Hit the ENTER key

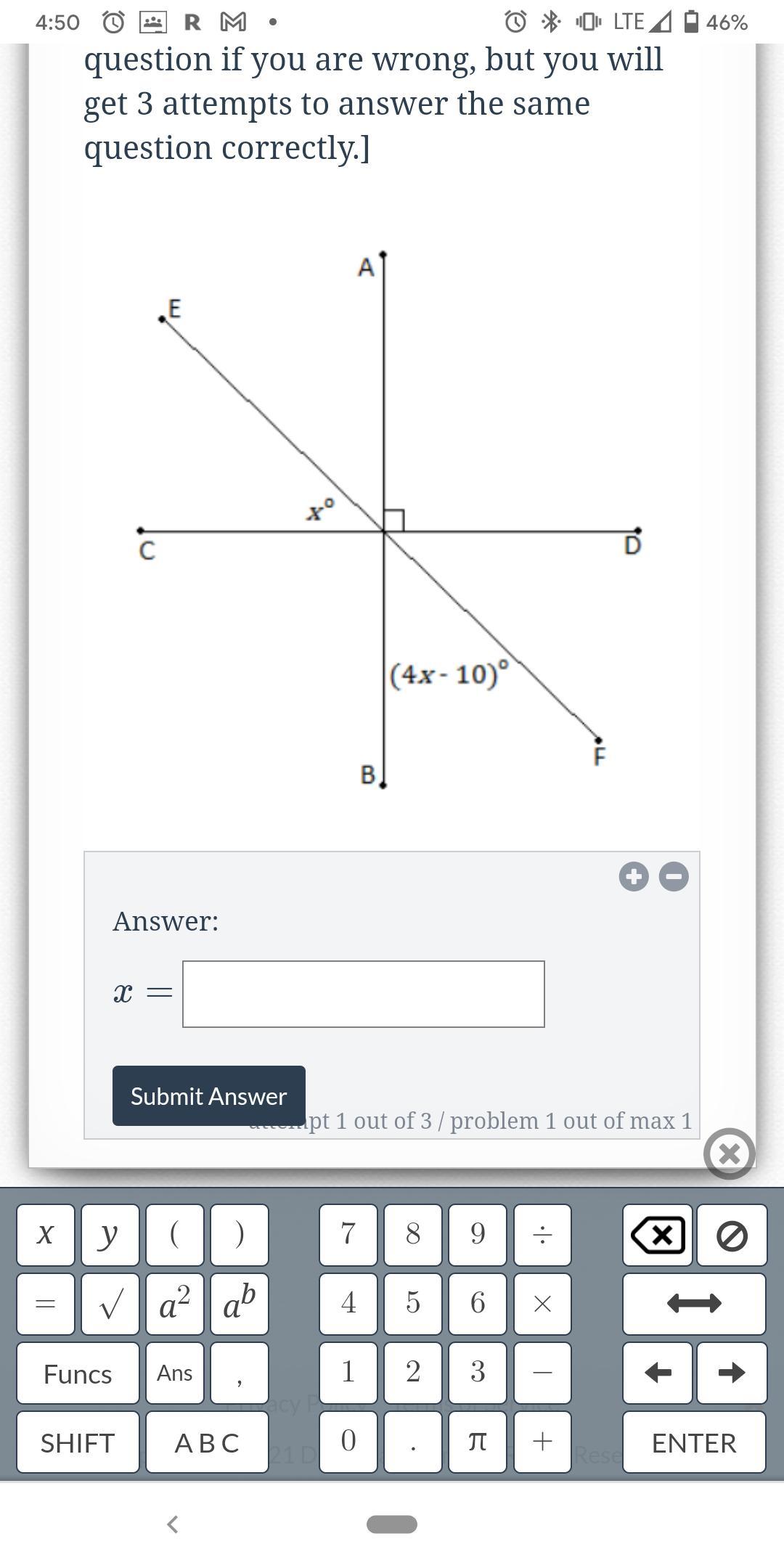pos(694,1442)
